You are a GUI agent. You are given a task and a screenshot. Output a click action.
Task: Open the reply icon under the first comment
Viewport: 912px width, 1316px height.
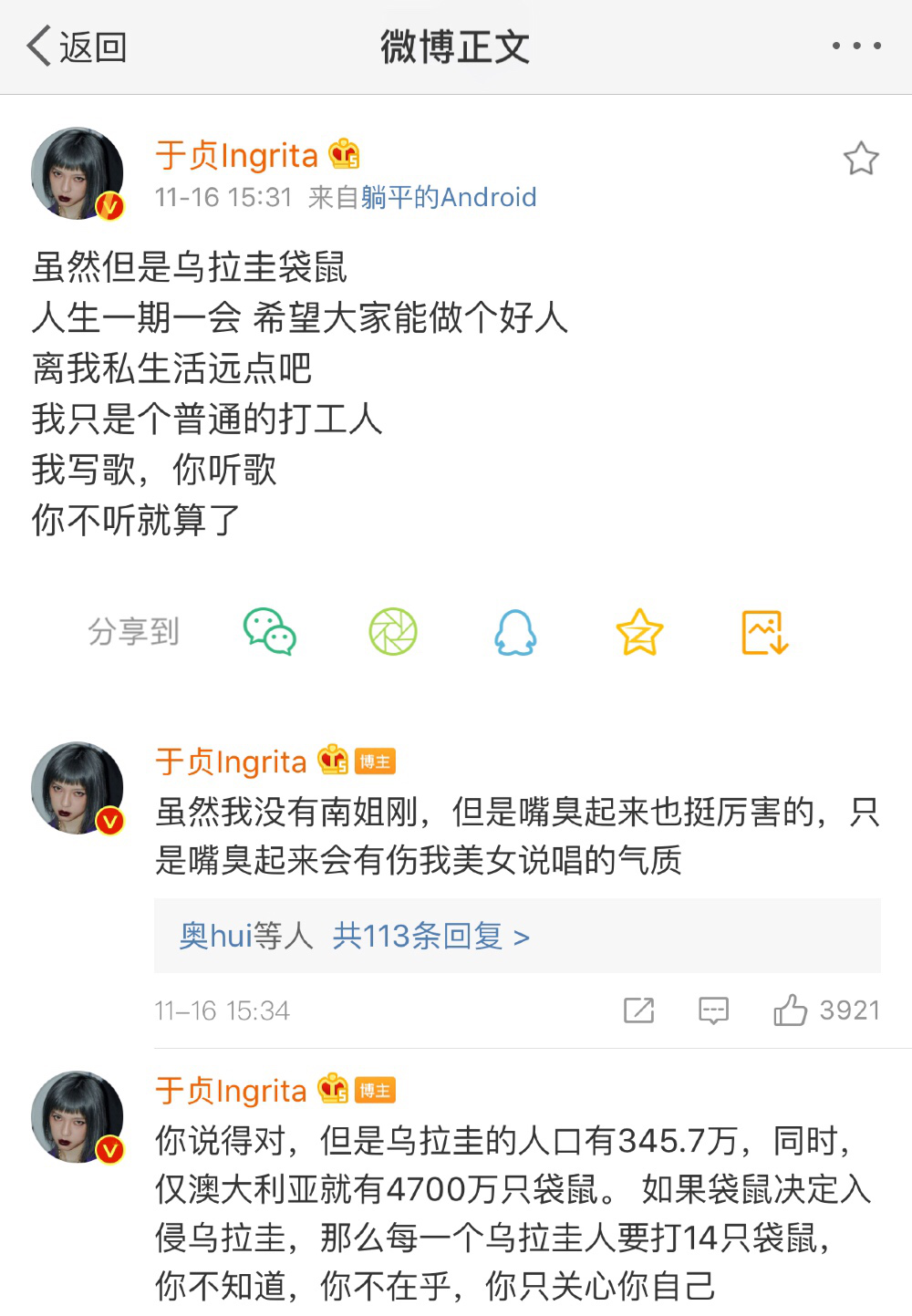click(x=714, y=1010)
